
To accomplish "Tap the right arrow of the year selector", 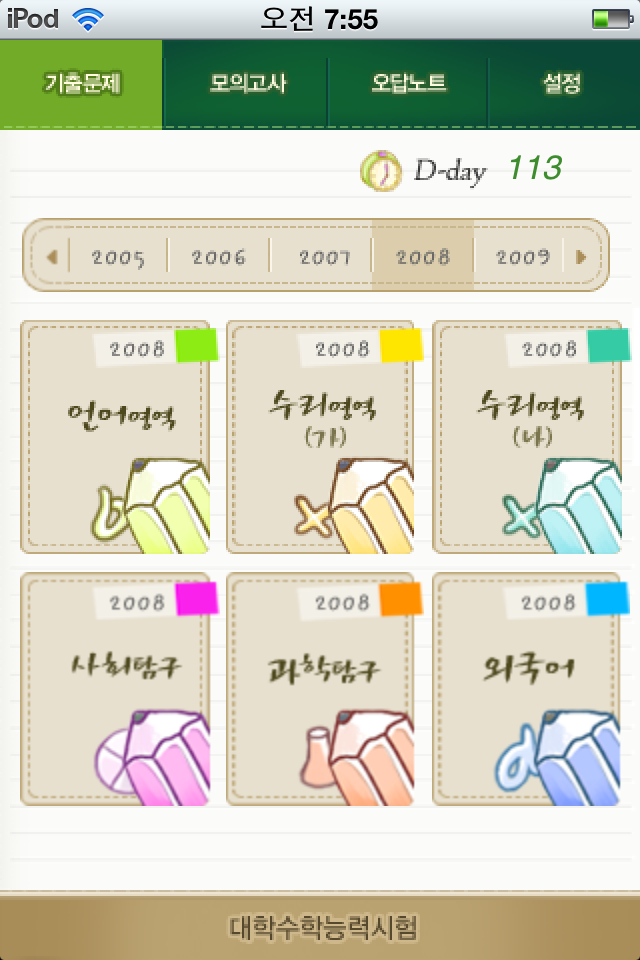I will 580,257.
